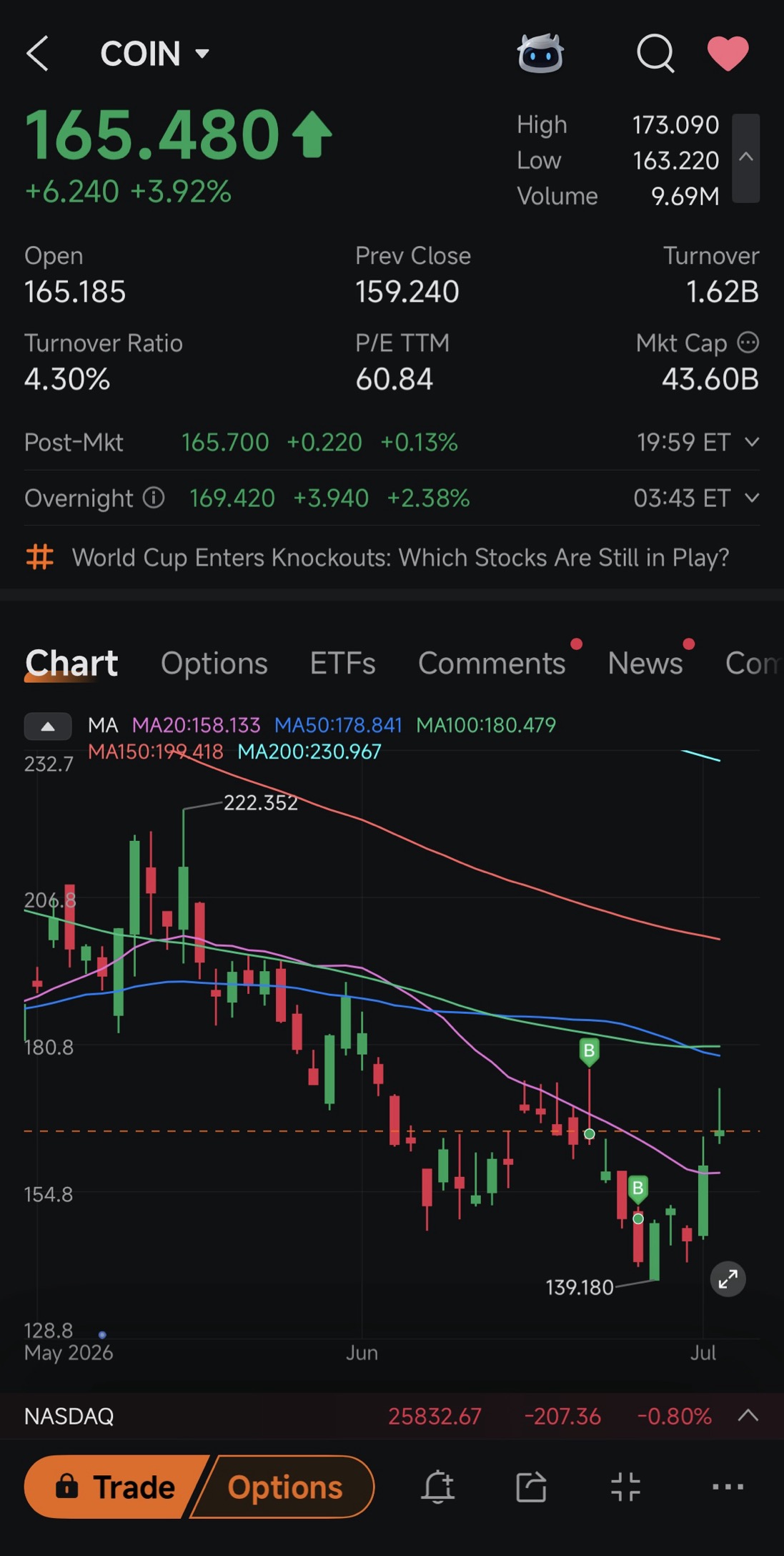The image size is (784, 1556).
Task: Open stock search magnifier
Action: [655, 54]
